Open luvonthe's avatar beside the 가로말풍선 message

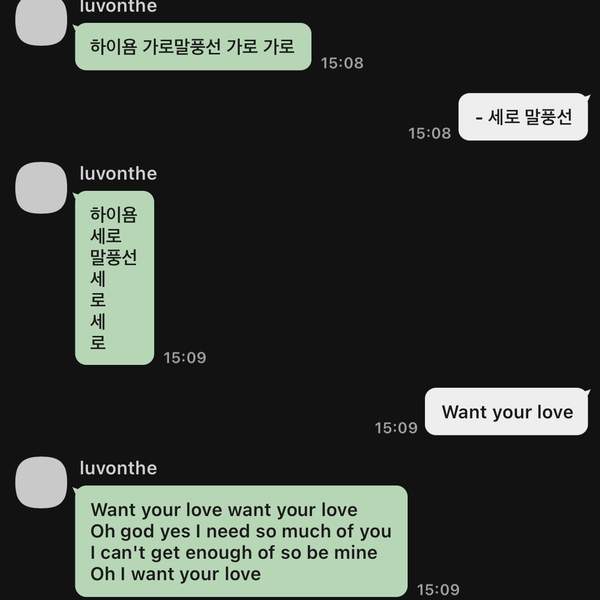pos(42,20)
